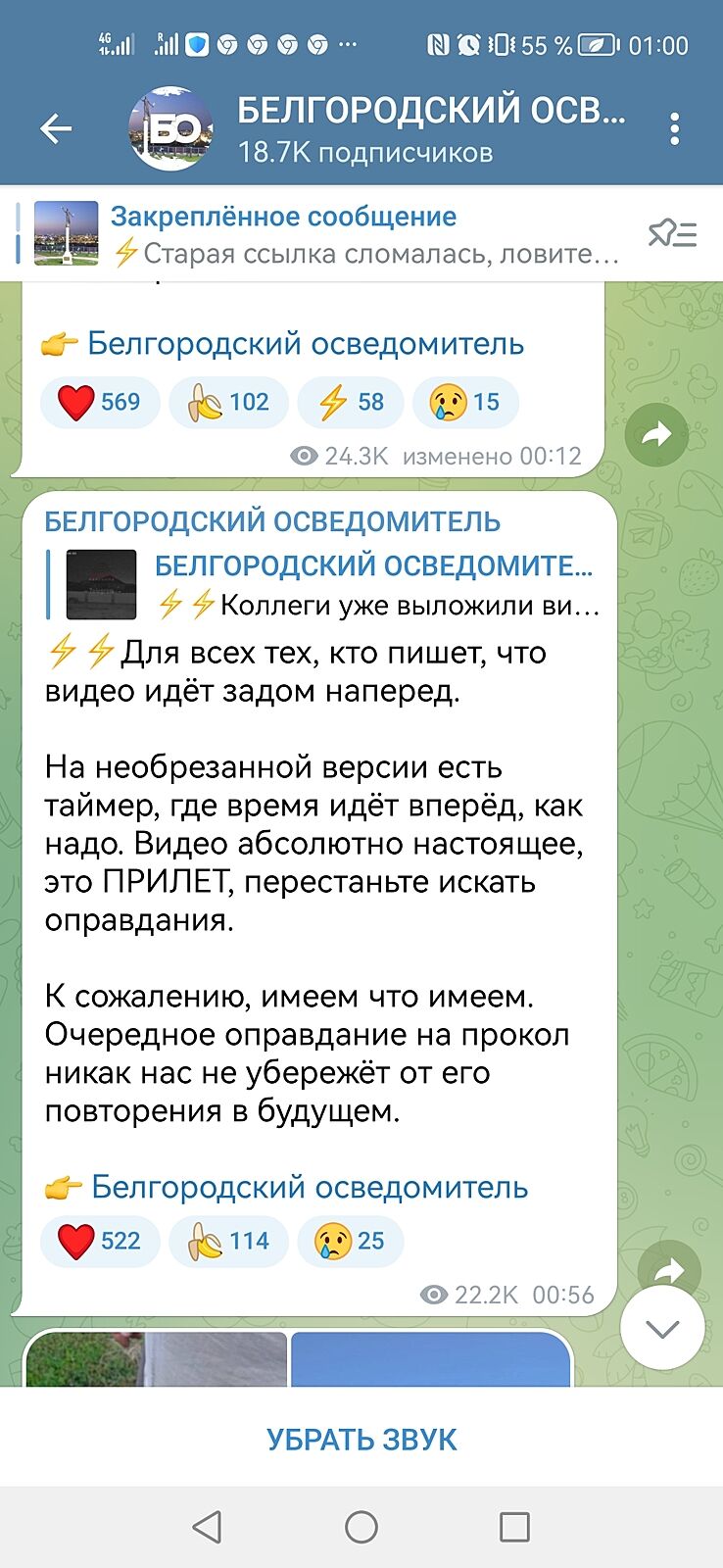Like the 00:56 post with heart 522
This screenshot has height=1568, width=723.
(100, 1241)
